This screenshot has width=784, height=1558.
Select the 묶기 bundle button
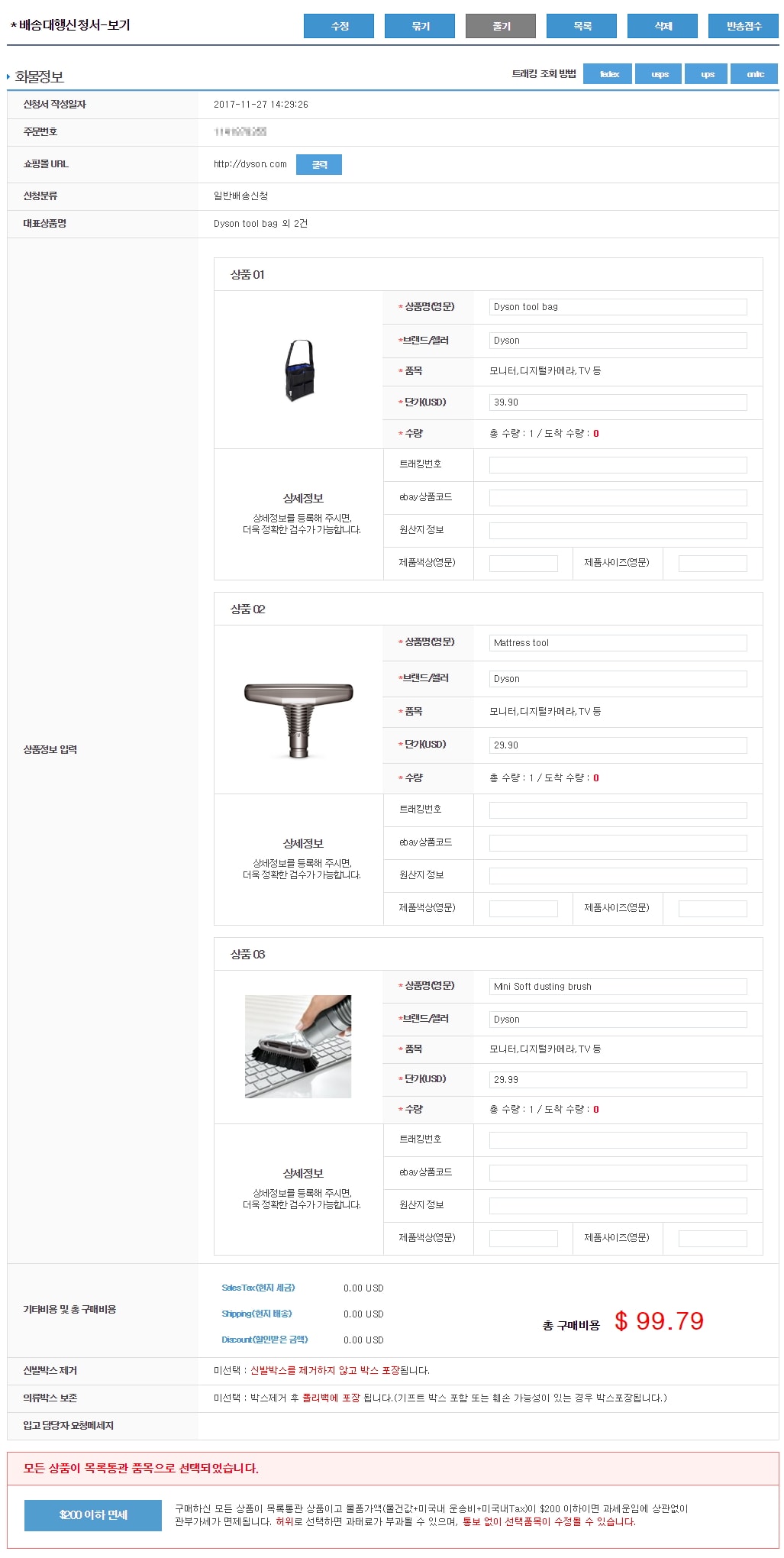(x=420, y=26)
